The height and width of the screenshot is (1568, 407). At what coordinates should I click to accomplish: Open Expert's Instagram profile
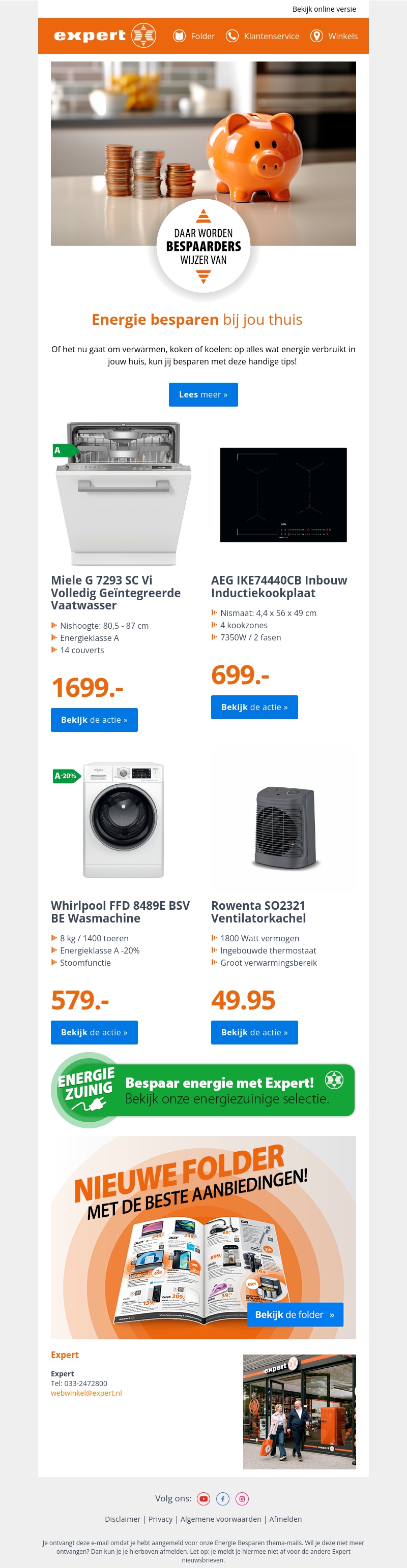click(242, 1498)
